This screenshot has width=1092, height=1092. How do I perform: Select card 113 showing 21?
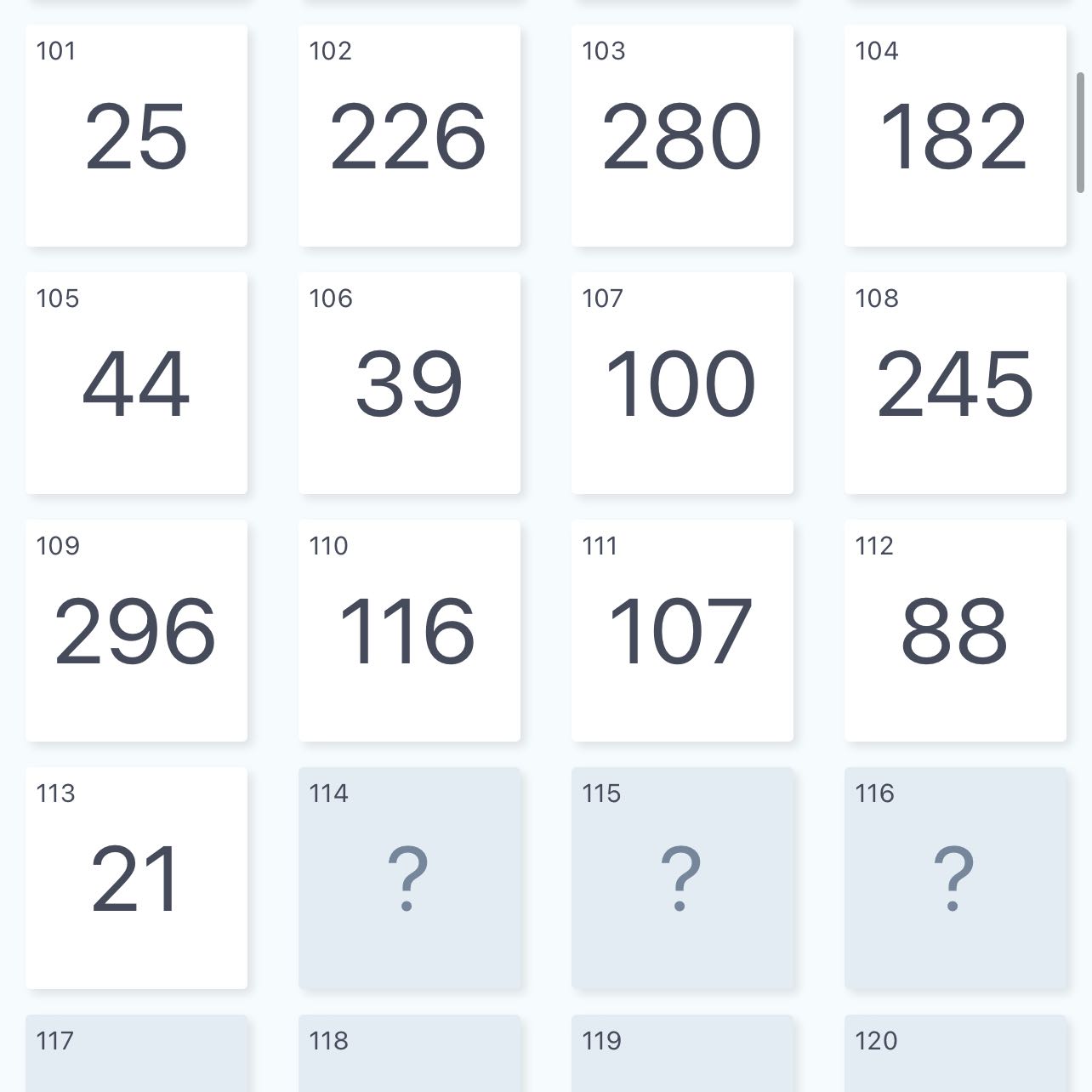tap(136, 878)
